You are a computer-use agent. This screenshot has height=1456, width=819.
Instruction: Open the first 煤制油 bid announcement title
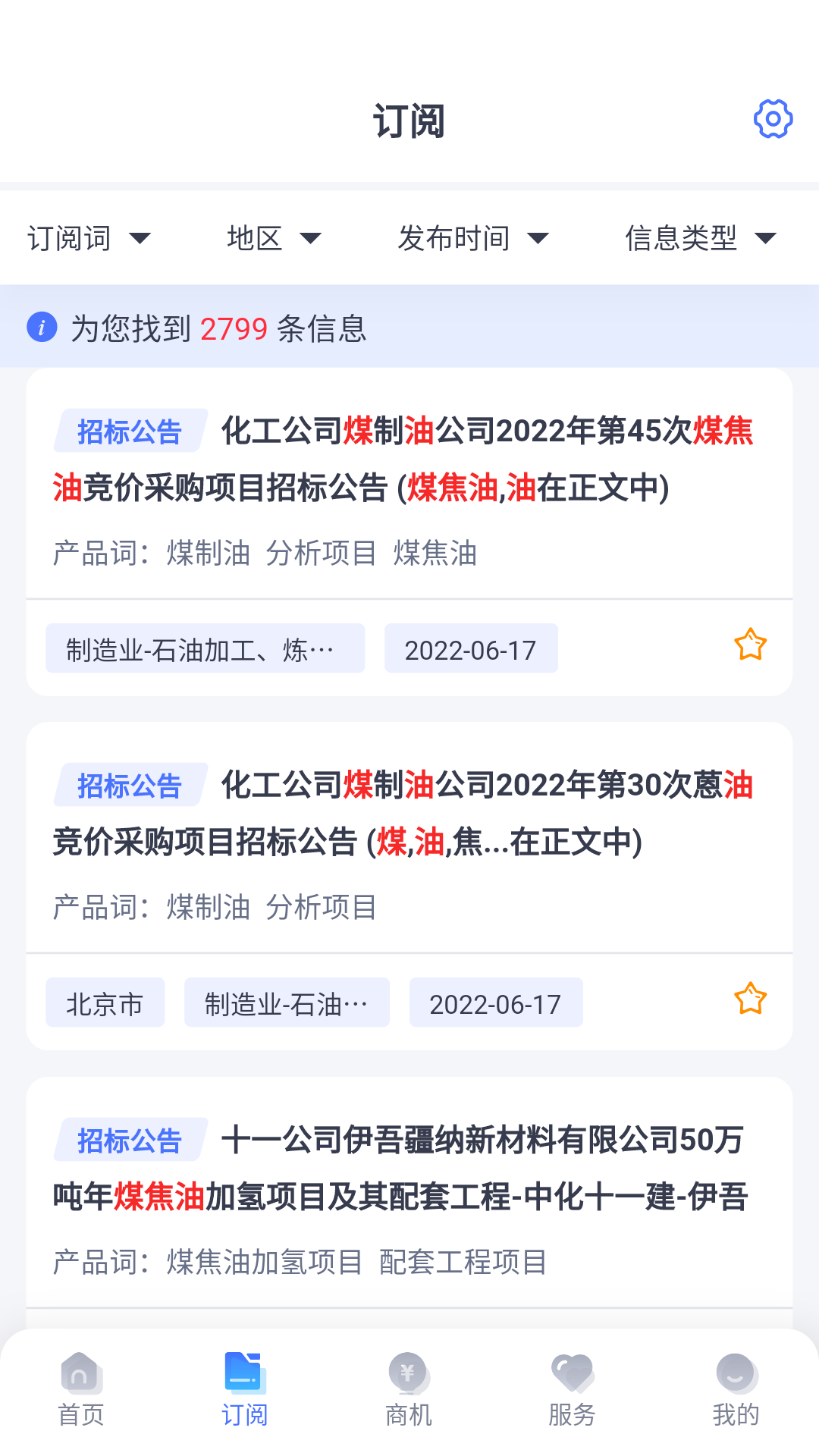(485, 458)
